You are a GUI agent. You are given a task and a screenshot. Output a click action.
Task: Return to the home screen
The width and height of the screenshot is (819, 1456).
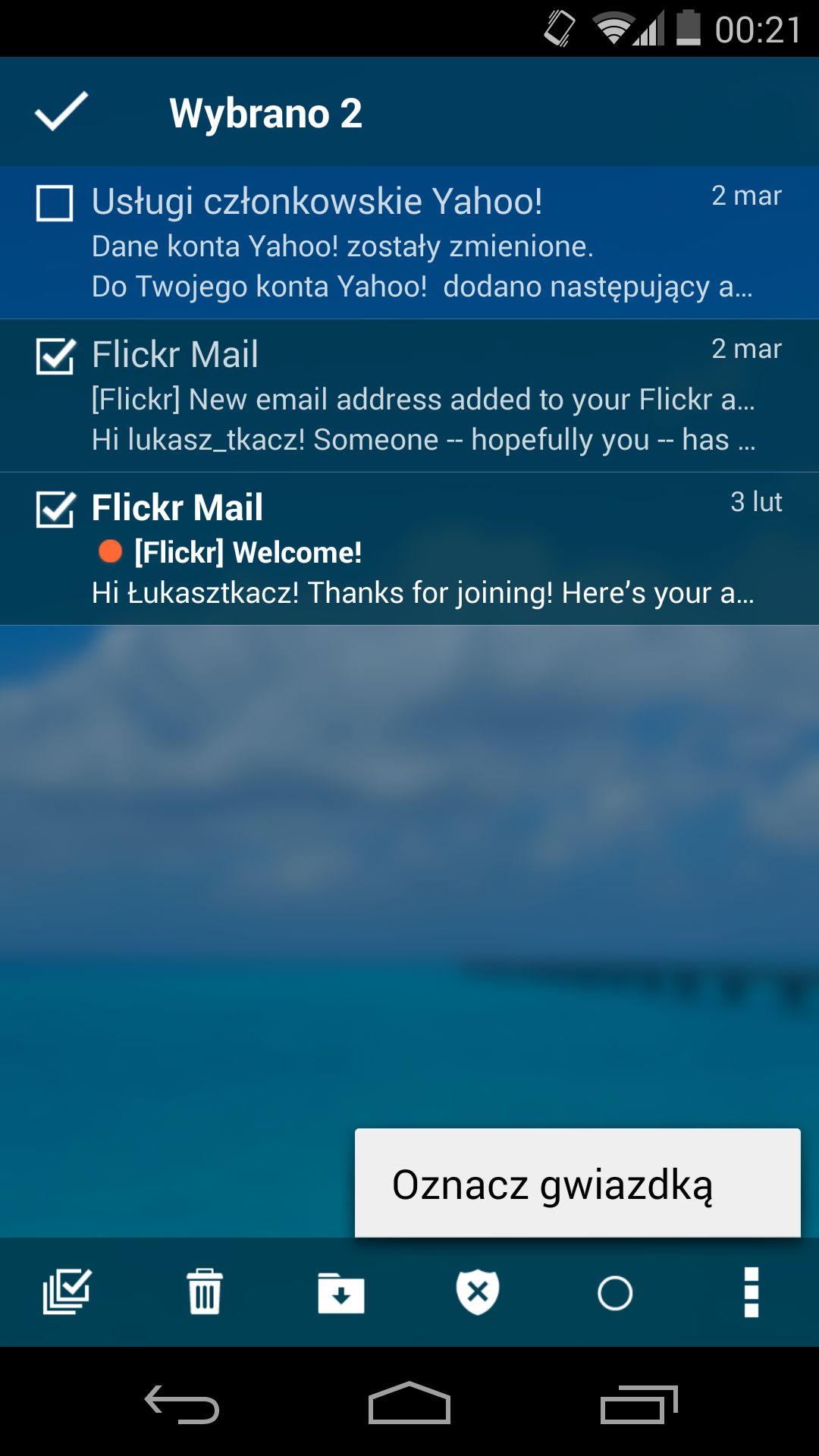pyautogui.click(x=409, y=1403)
